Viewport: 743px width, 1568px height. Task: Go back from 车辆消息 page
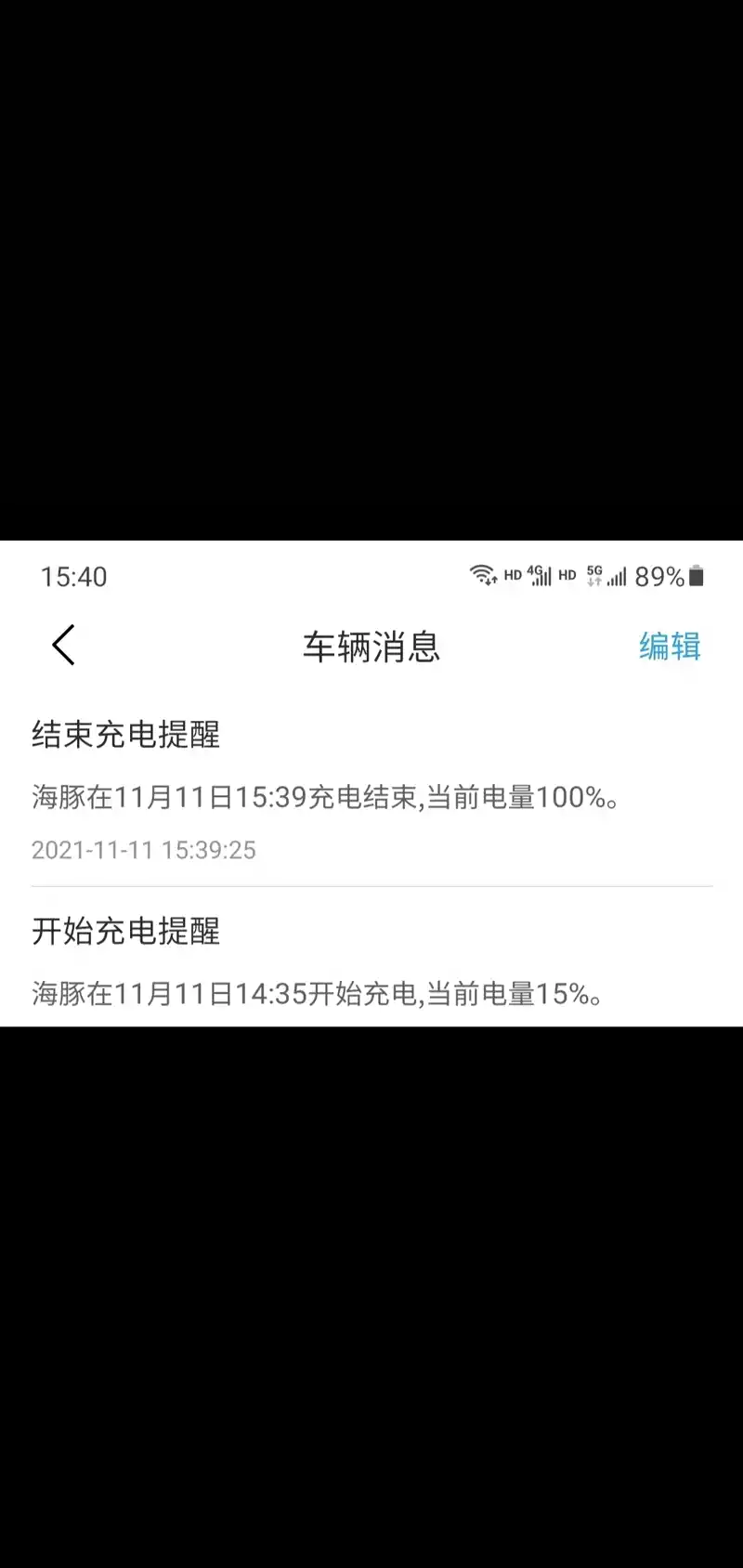point(63,646)
